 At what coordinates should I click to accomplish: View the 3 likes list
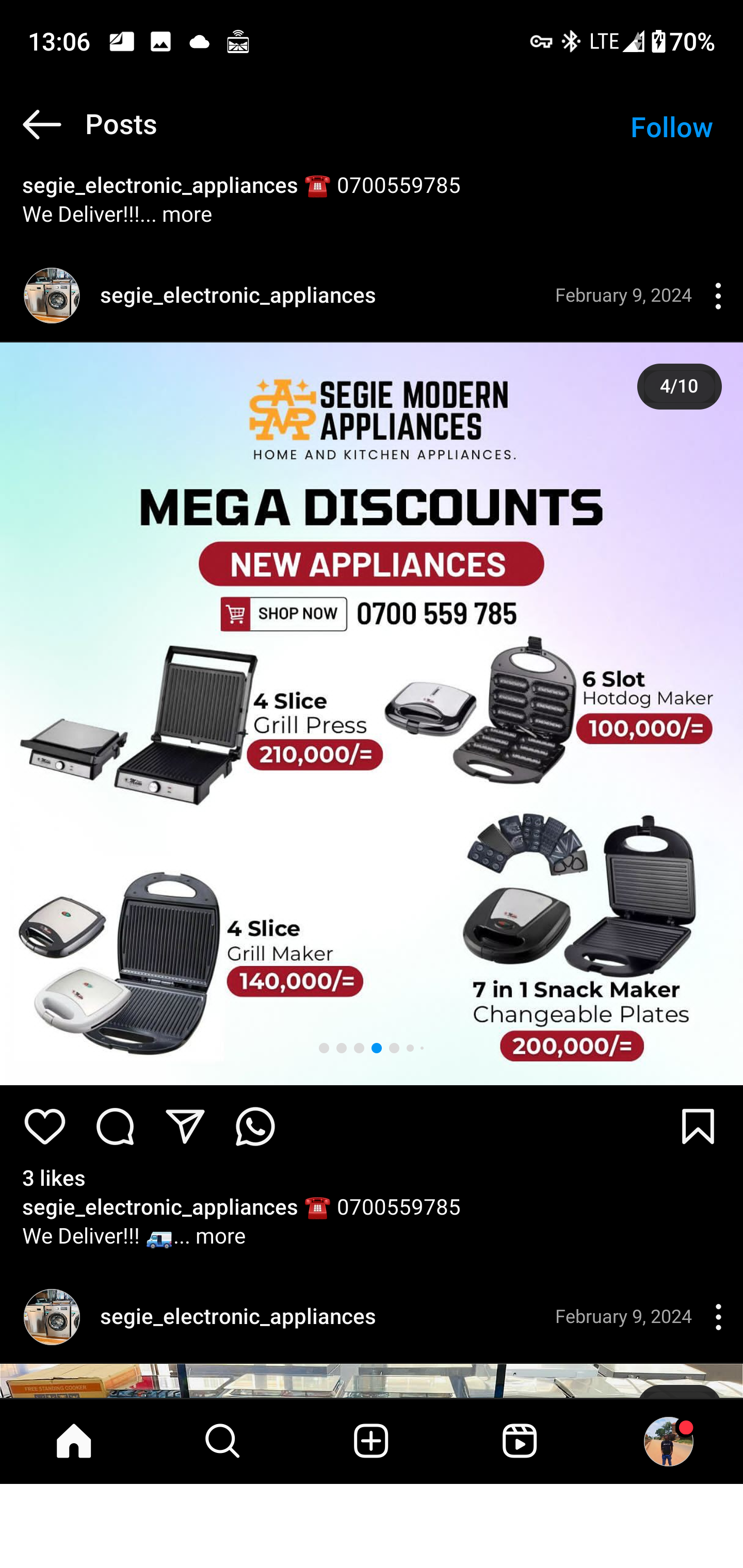[x=54, y=1178]
